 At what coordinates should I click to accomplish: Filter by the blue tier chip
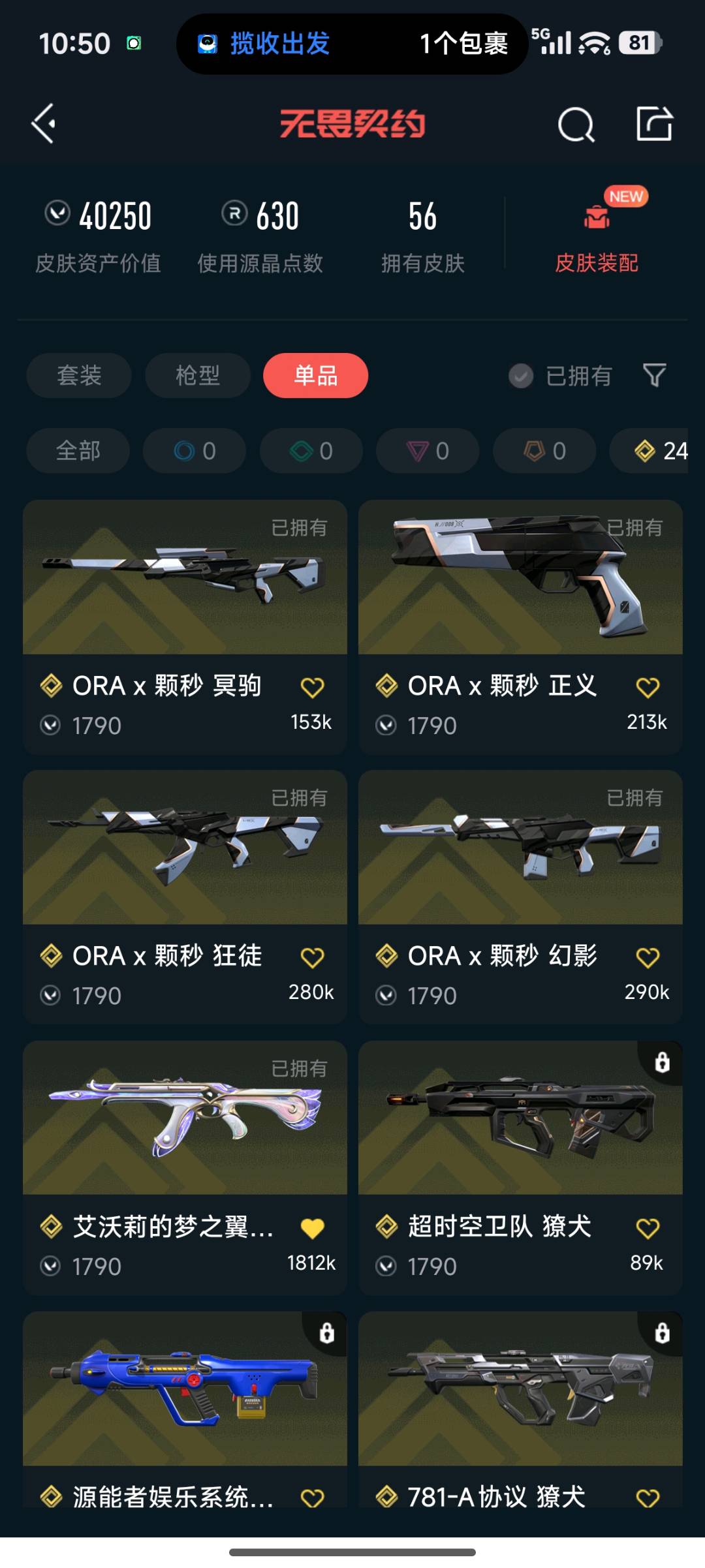coord(194,450)
